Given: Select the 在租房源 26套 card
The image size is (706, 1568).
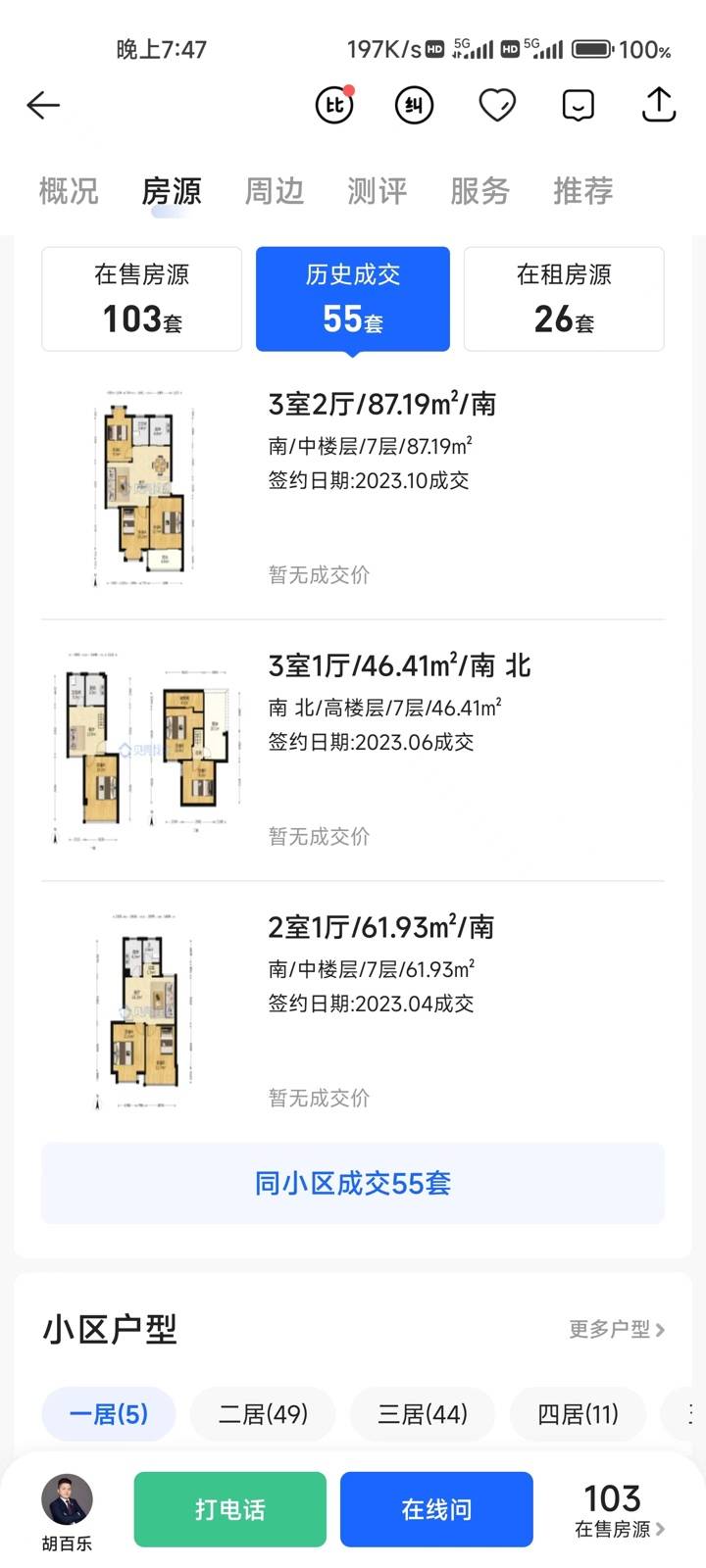Looking at the screenshot, I should click(564, 299).
